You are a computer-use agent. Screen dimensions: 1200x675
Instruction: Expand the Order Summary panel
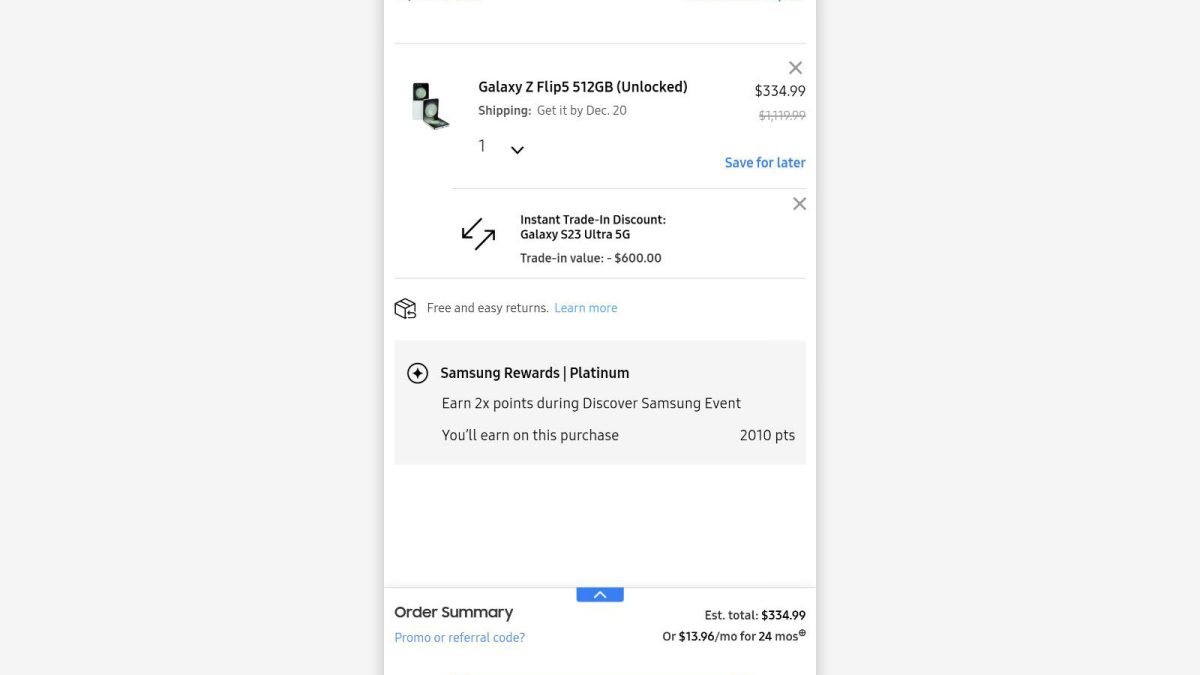(x=600, y=595)
